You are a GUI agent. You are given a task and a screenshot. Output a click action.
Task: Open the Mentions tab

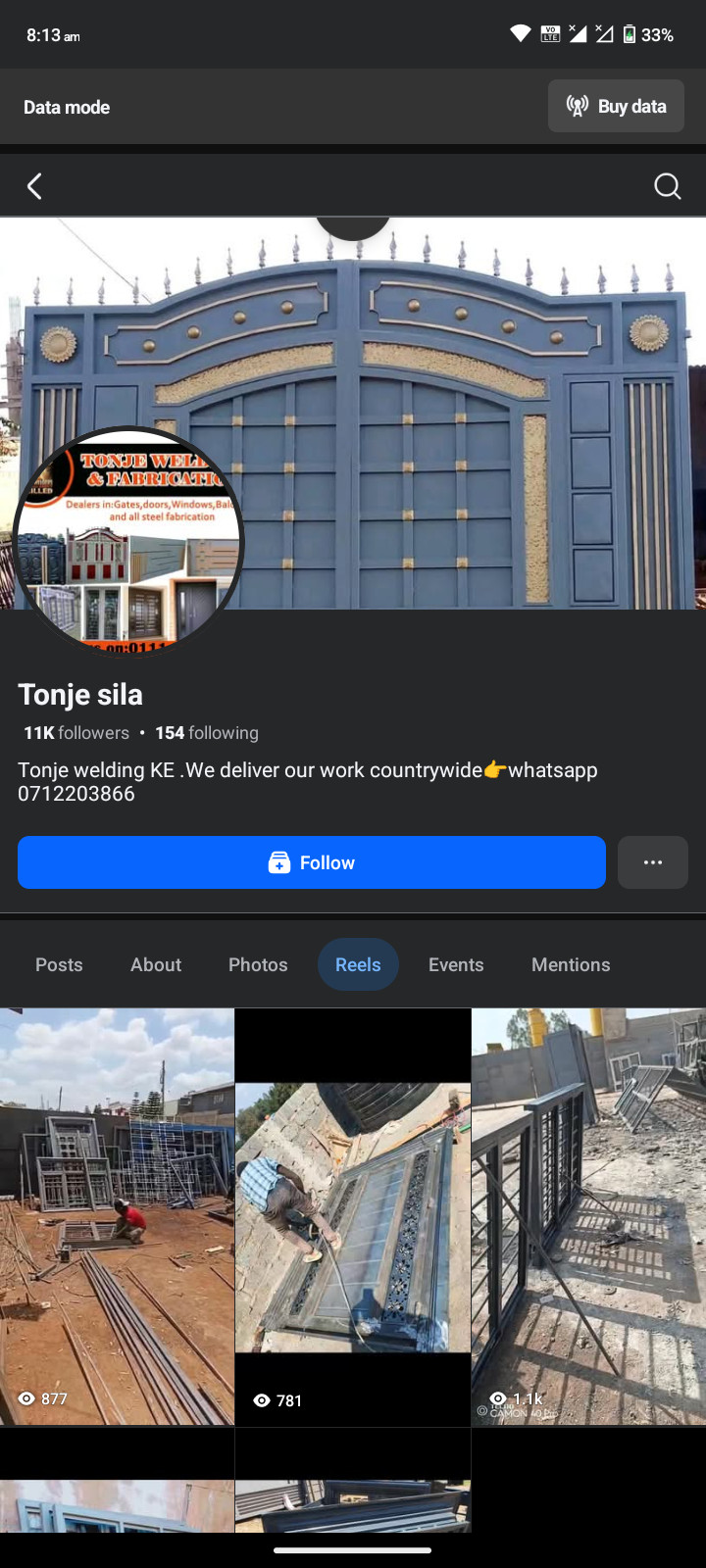tap(571, 964)
